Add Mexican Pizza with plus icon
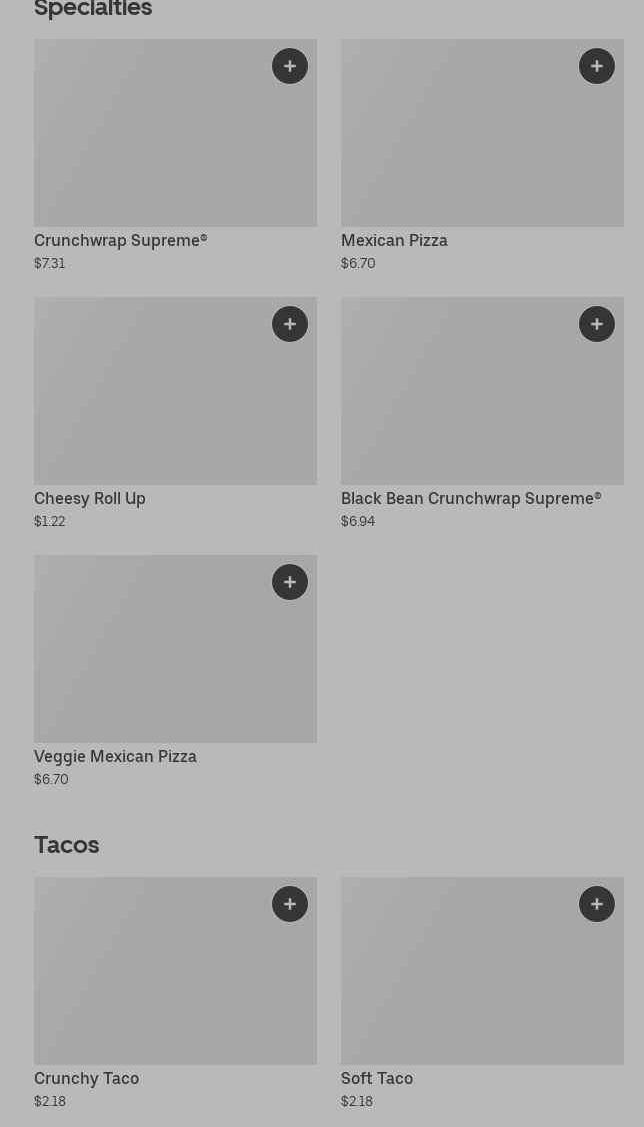The width and height of the screenshot is (644, 1127). click(x=597, y=66)
